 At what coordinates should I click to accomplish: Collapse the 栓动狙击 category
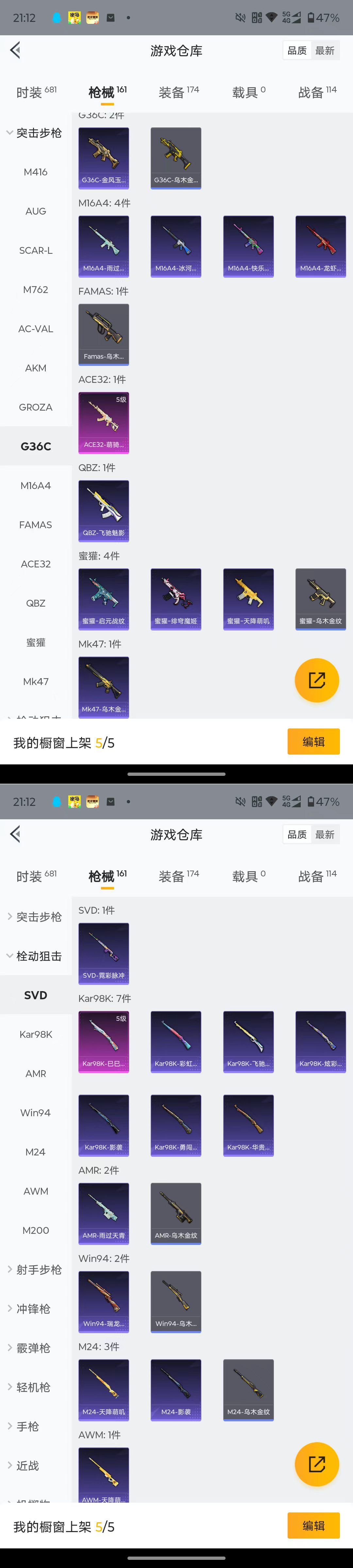(x=35, y=956)
